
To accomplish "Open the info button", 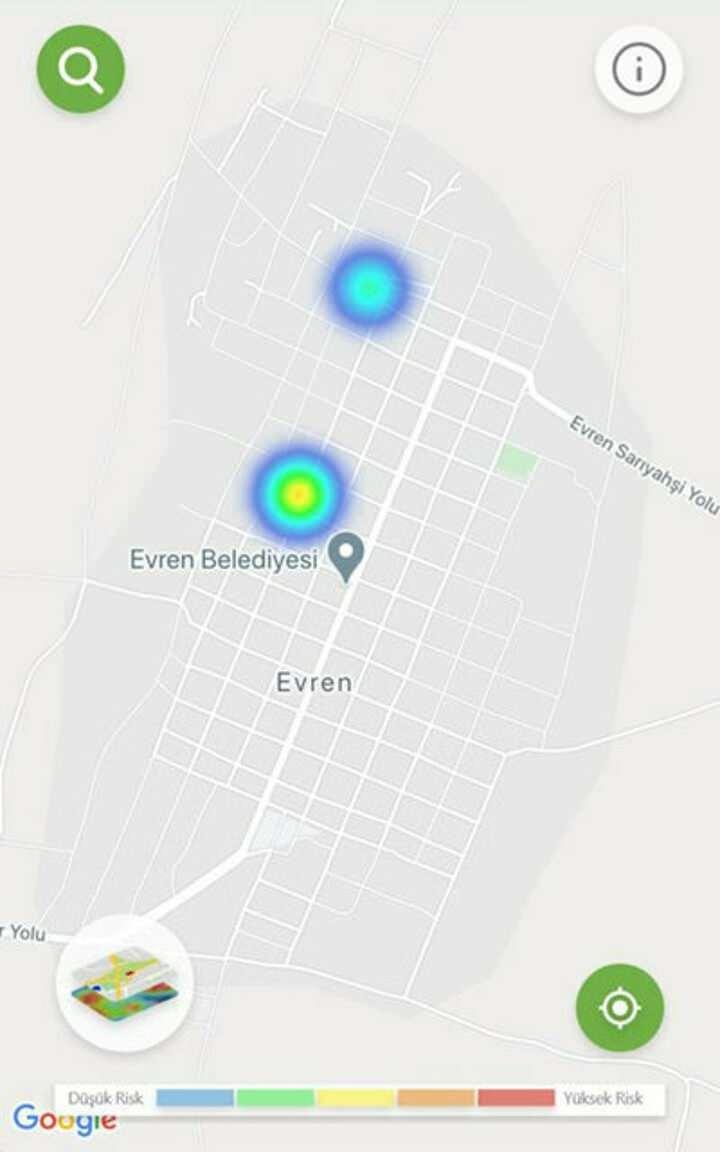I will (638, 69).
